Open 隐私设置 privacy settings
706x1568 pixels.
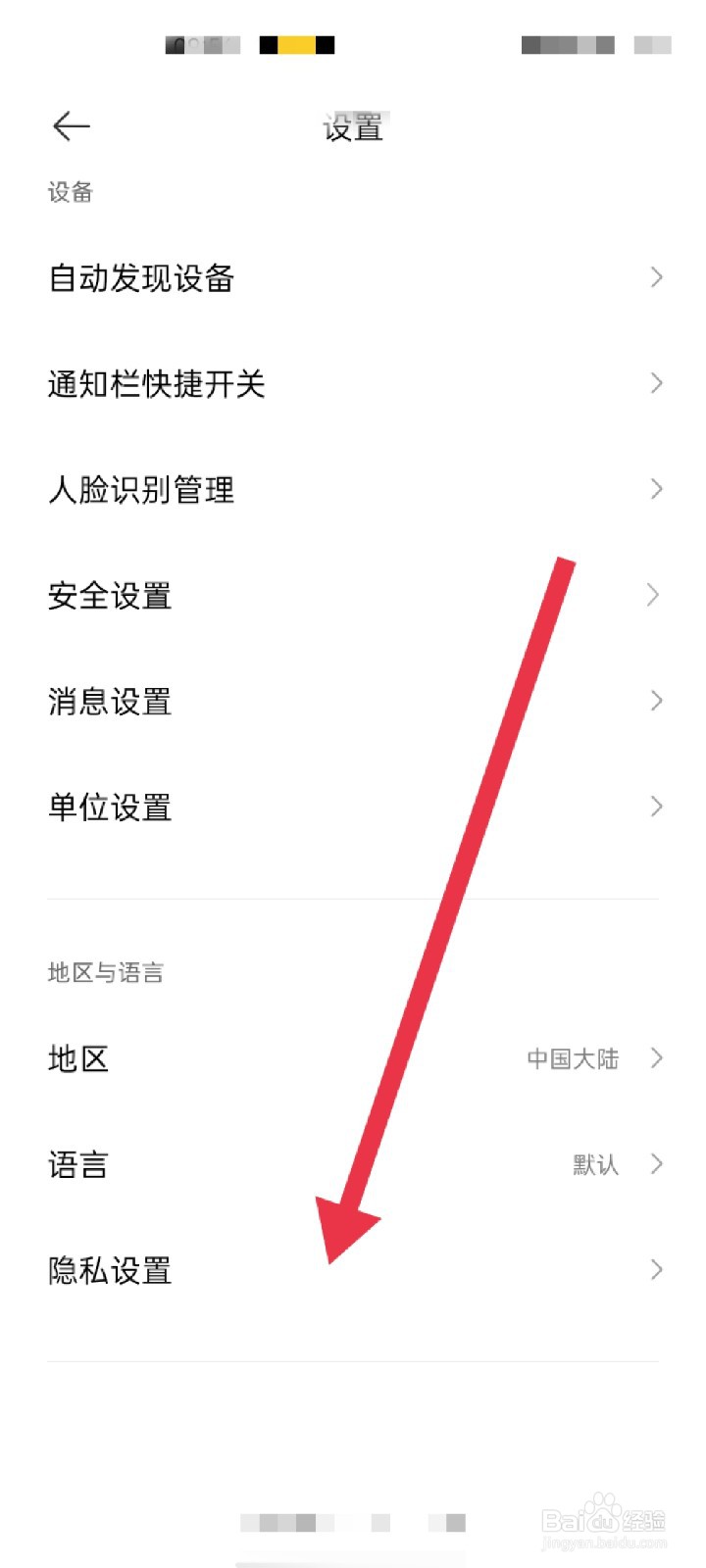click(x=111, y=1270)
